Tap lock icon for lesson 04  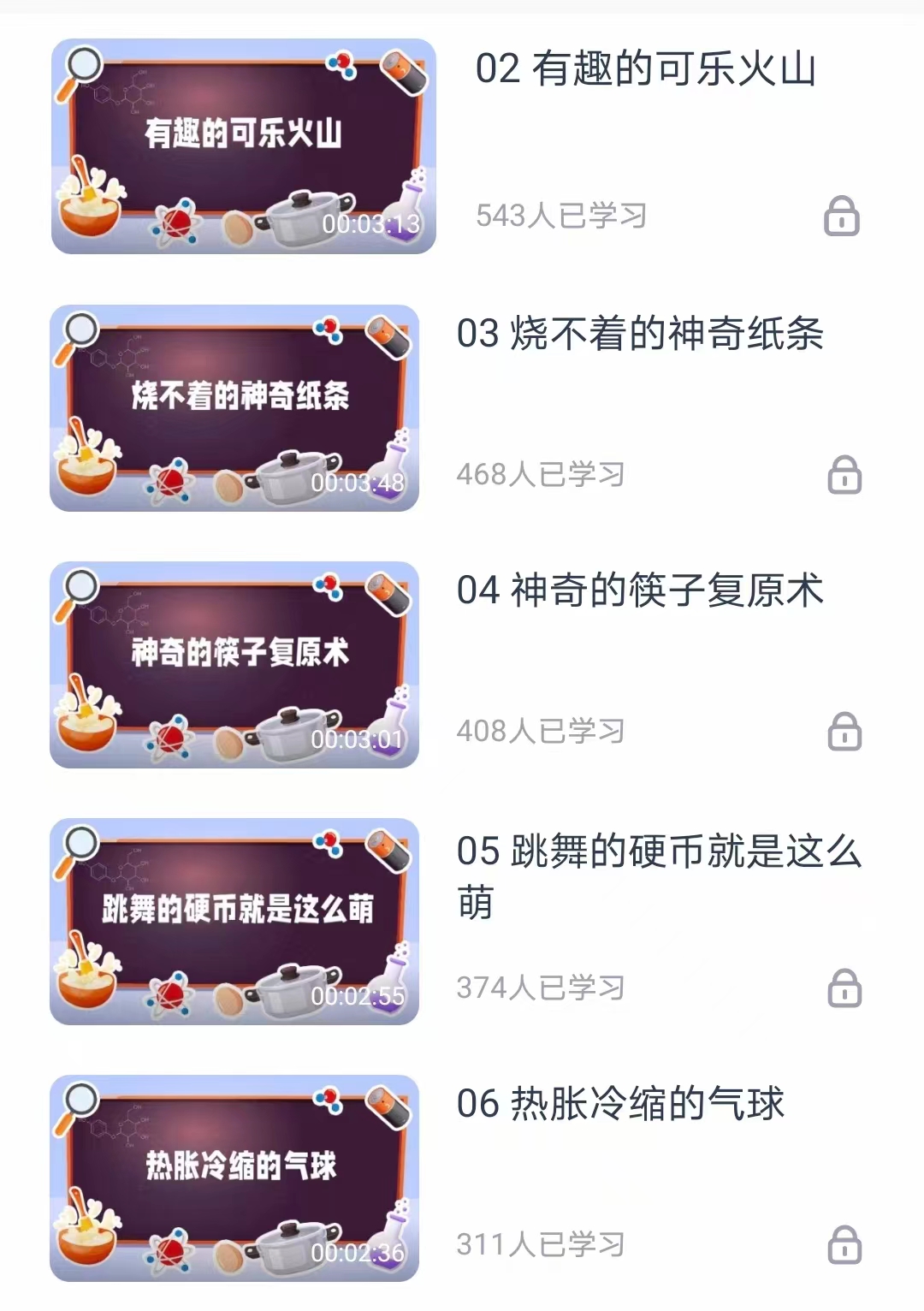pyautogui.click(x=844, y=732)
